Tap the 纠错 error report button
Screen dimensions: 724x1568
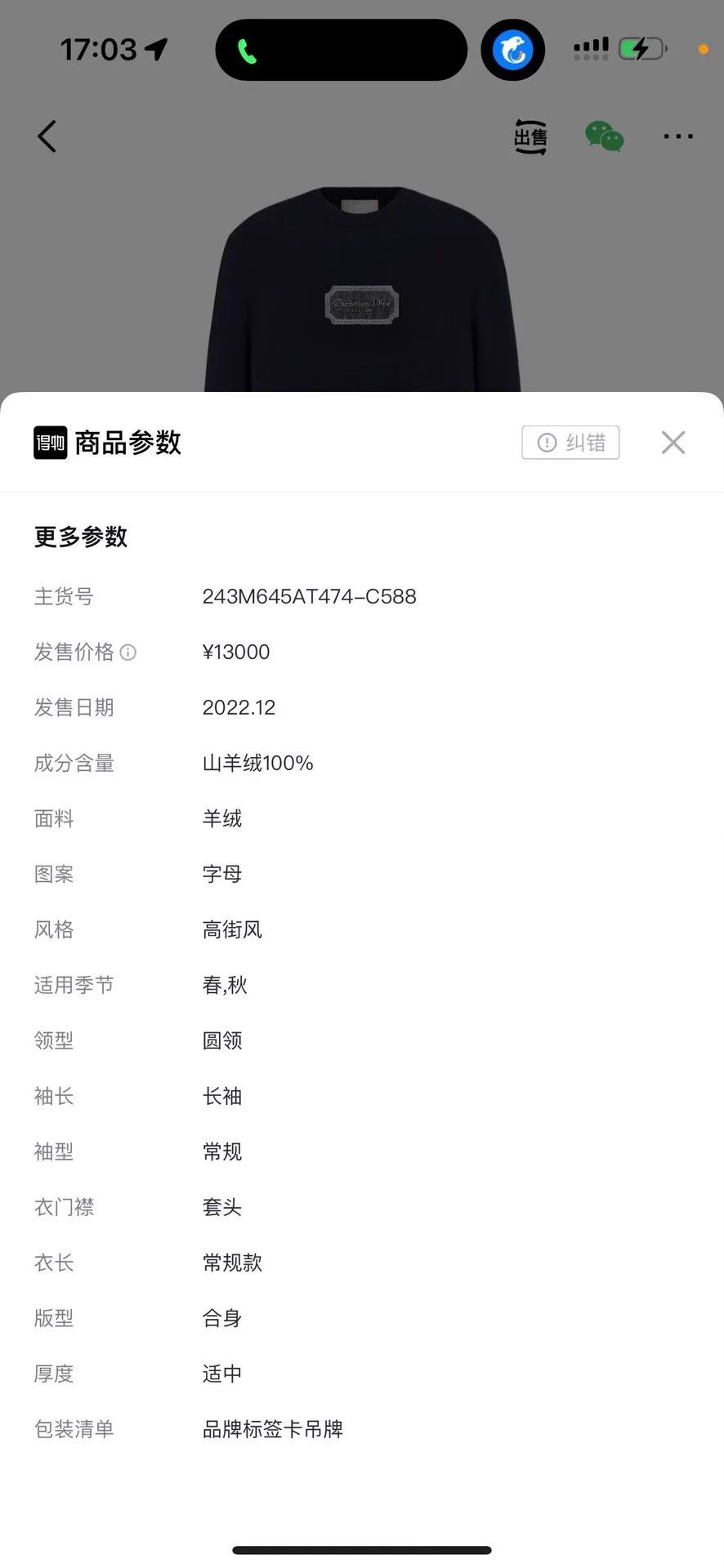coord(570,443)
